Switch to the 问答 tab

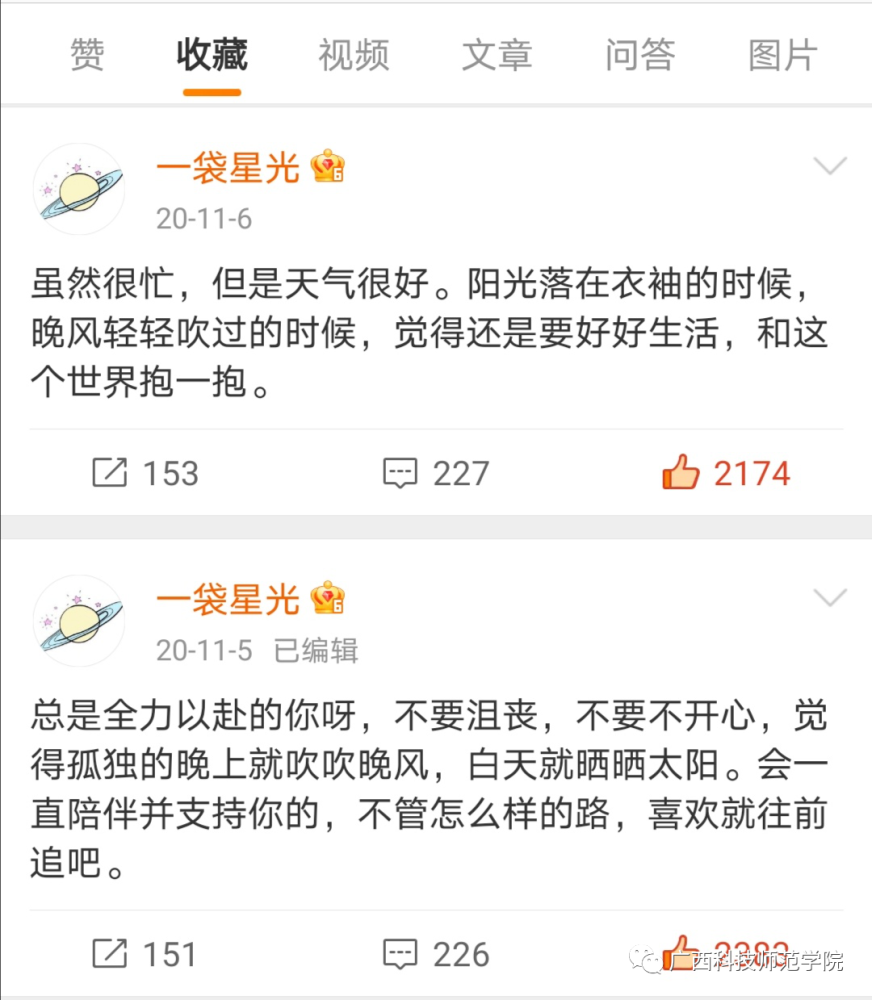pyautogui.click(x=640, y=55)
